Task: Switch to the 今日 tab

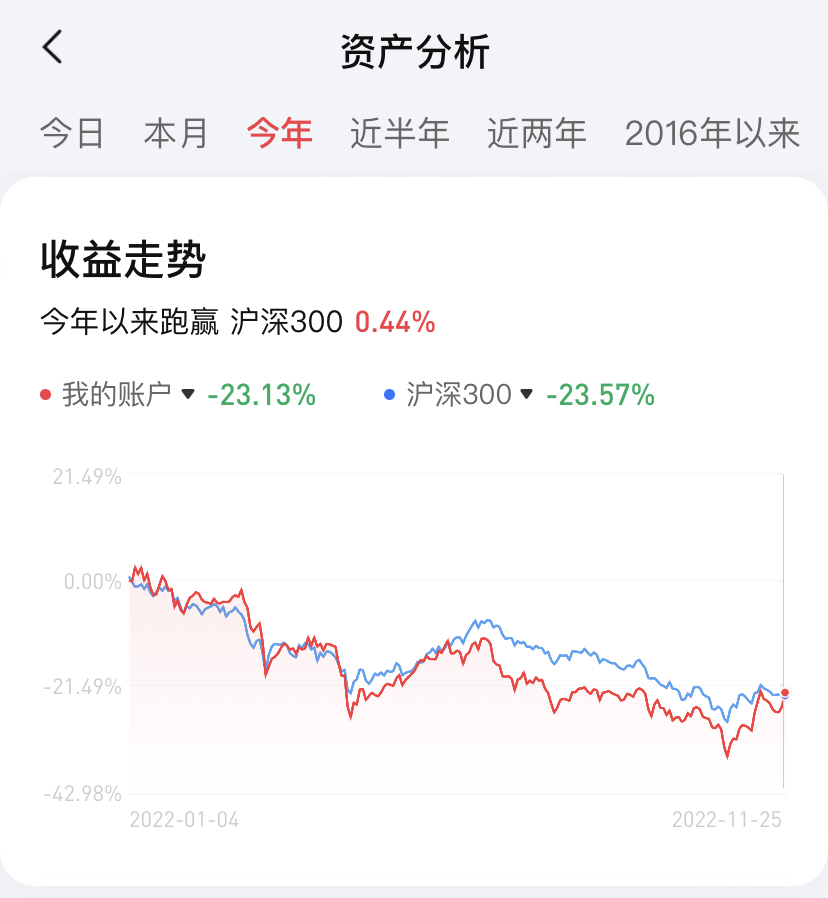Action: 72,133
